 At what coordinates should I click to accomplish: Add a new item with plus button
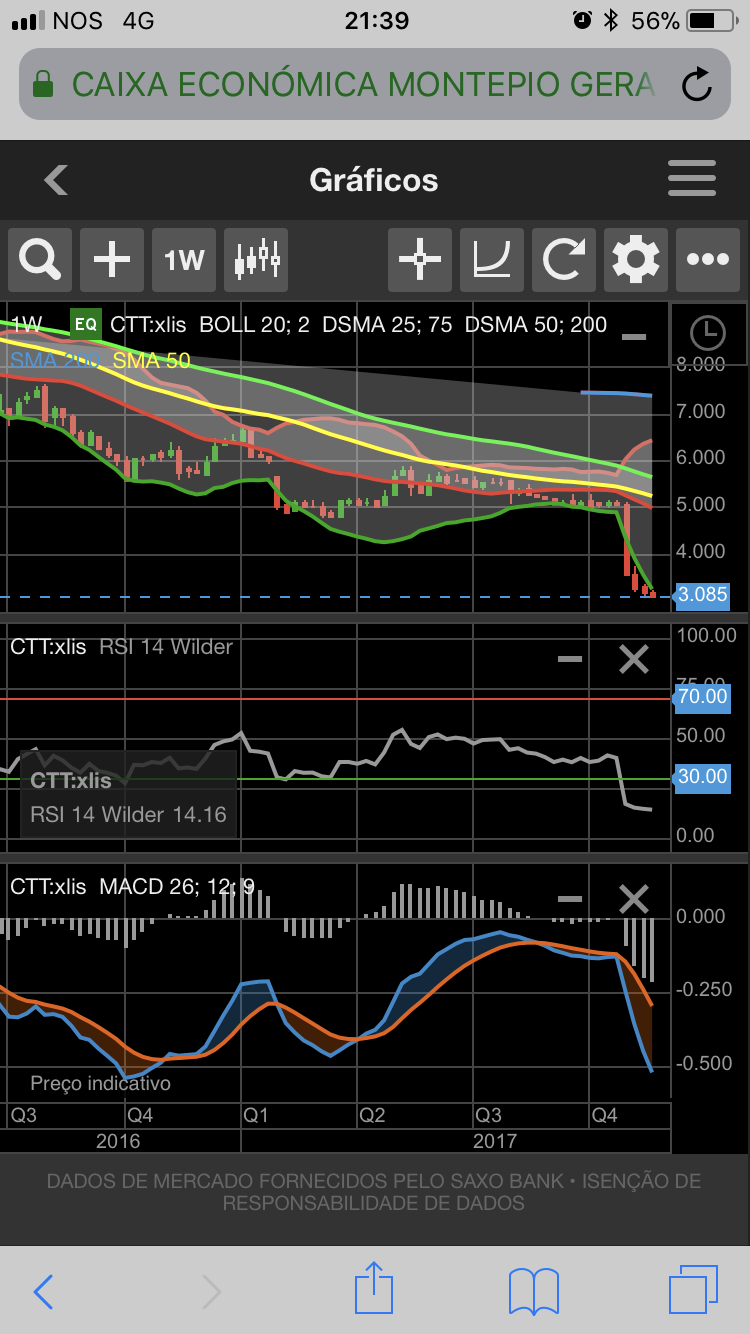tap(112, 260)
